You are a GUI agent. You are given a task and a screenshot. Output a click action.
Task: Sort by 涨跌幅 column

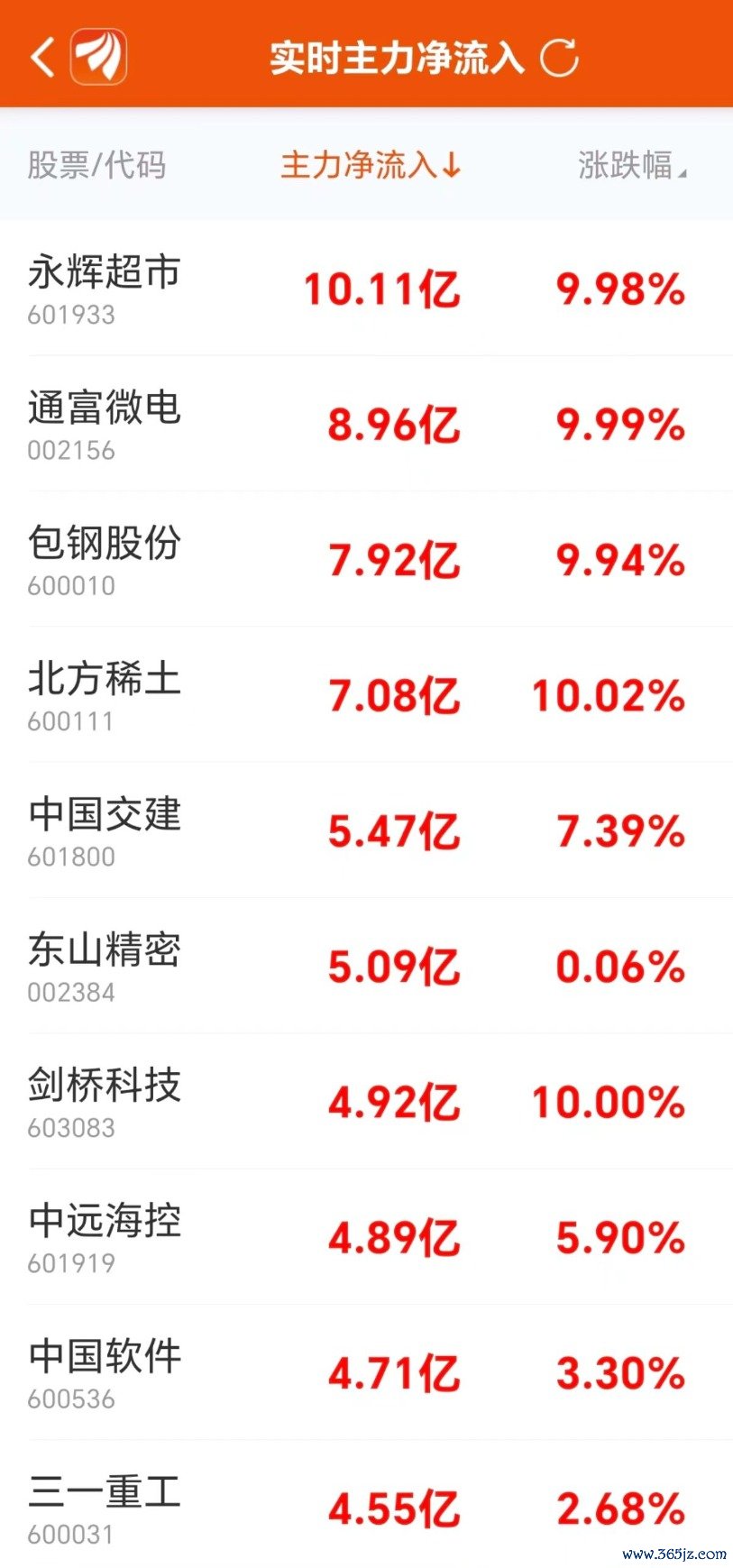(x=632, y=165)
